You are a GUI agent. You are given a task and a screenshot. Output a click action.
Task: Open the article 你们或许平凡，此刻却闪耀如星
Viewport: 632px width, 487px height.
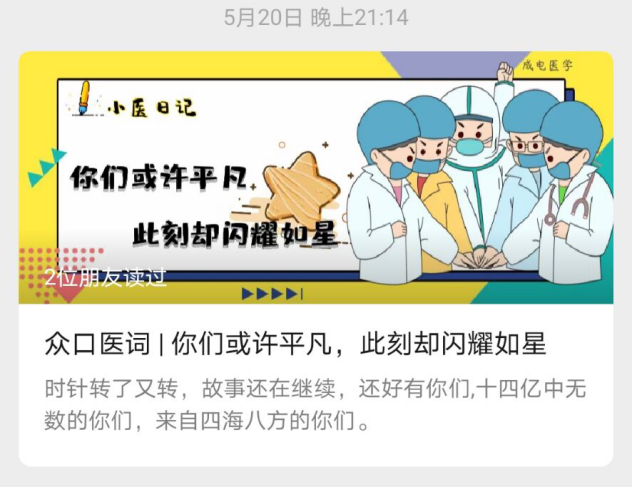pos(296,345)
